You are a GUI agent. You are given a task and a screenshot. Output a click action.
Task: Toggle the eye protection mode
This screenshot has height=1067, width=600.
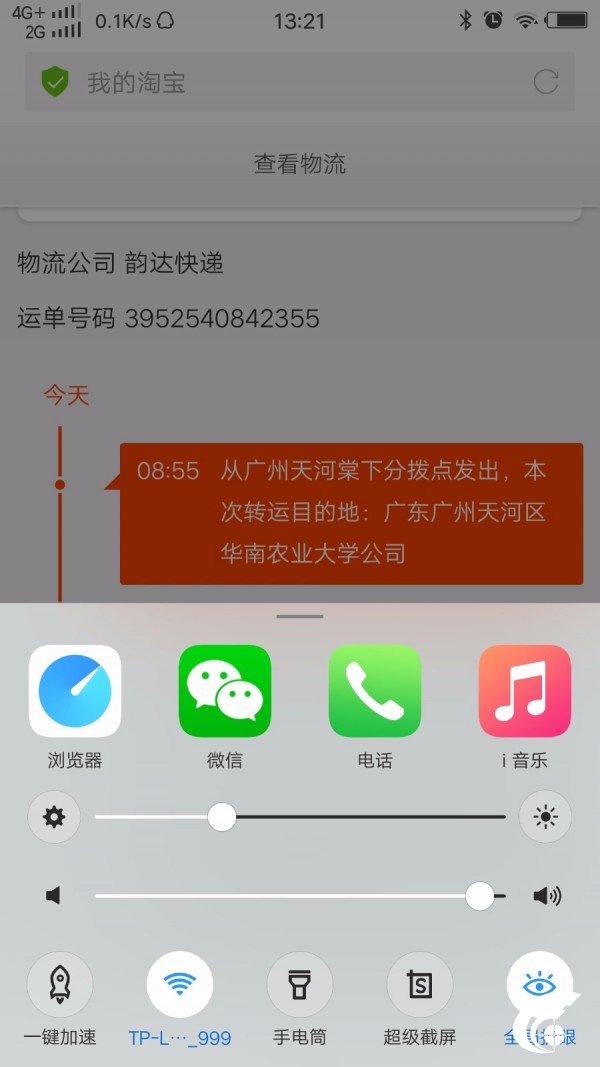pyautogui.click(x=539, y=984)
